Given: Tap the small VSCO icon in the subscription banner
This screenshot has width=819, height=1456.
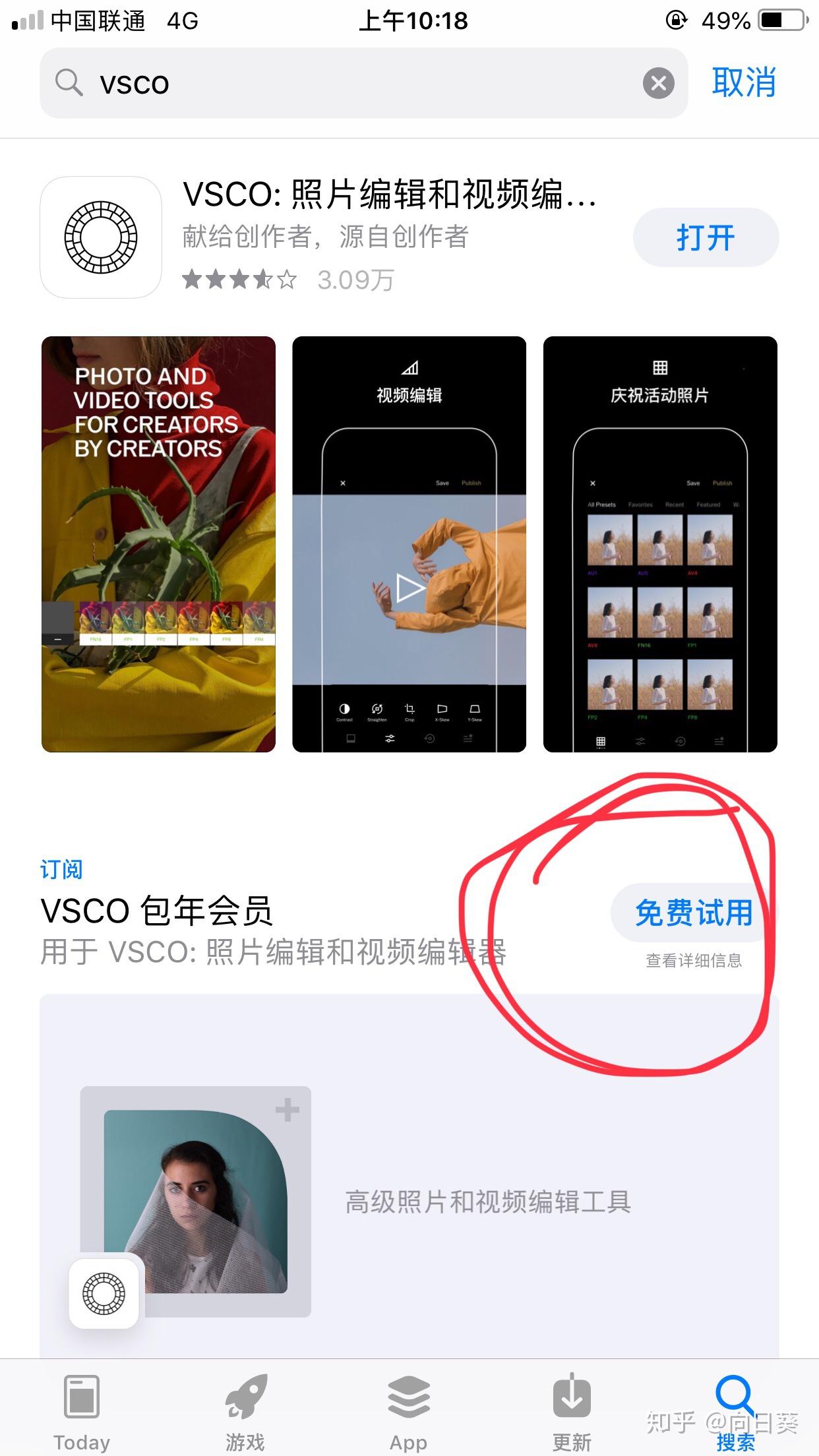Looking at the screenshot, I should 104,1292.
